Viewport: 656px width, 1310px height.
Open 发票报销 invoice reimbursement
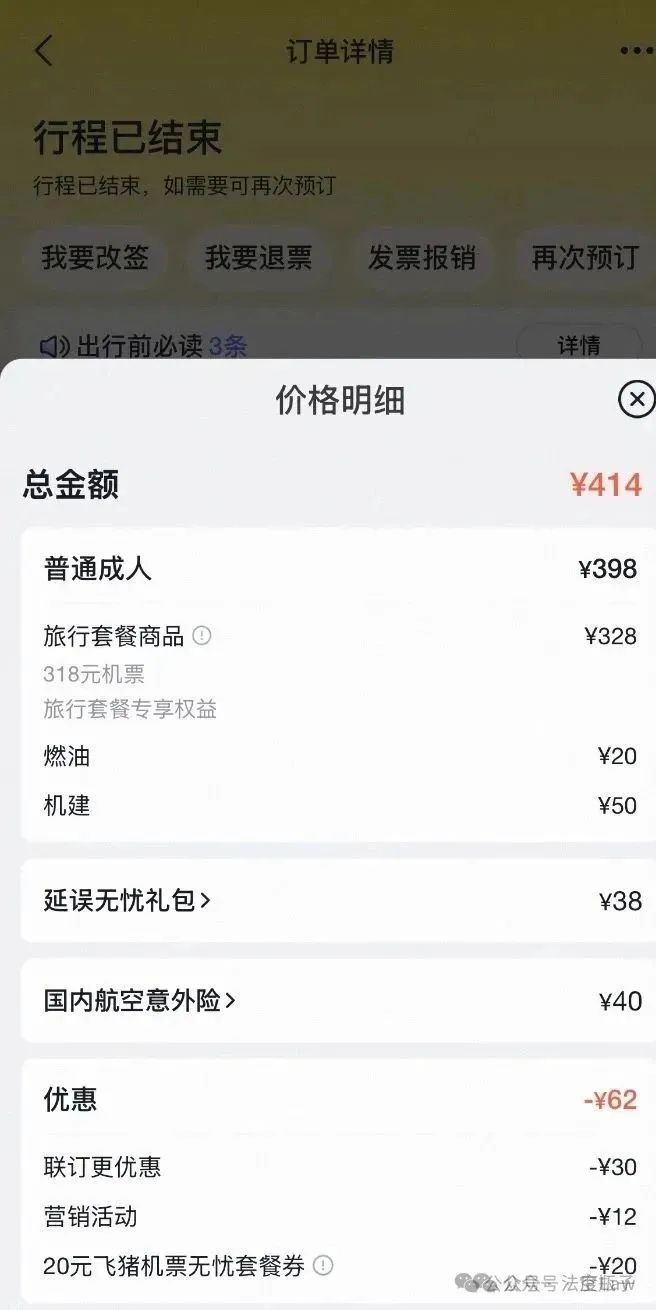point(421,258)
